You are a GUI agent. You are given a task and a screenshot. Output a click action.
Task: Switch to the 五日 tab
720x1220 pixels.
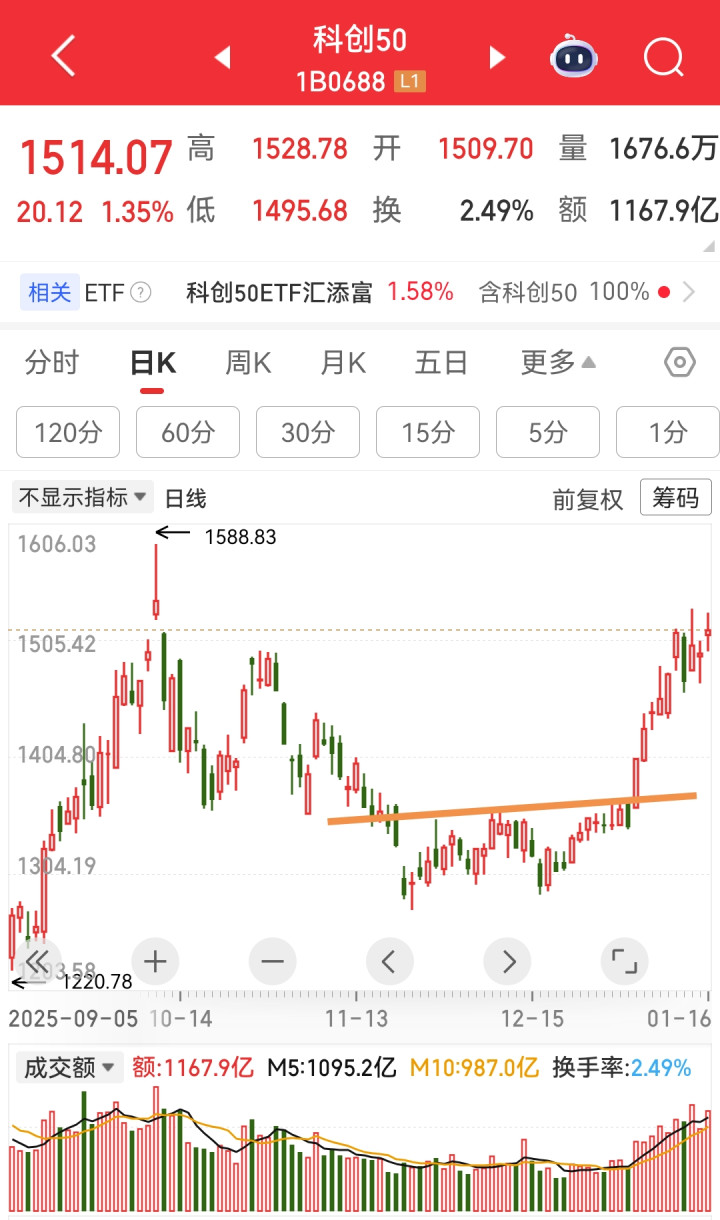click(x=441, y=362)
